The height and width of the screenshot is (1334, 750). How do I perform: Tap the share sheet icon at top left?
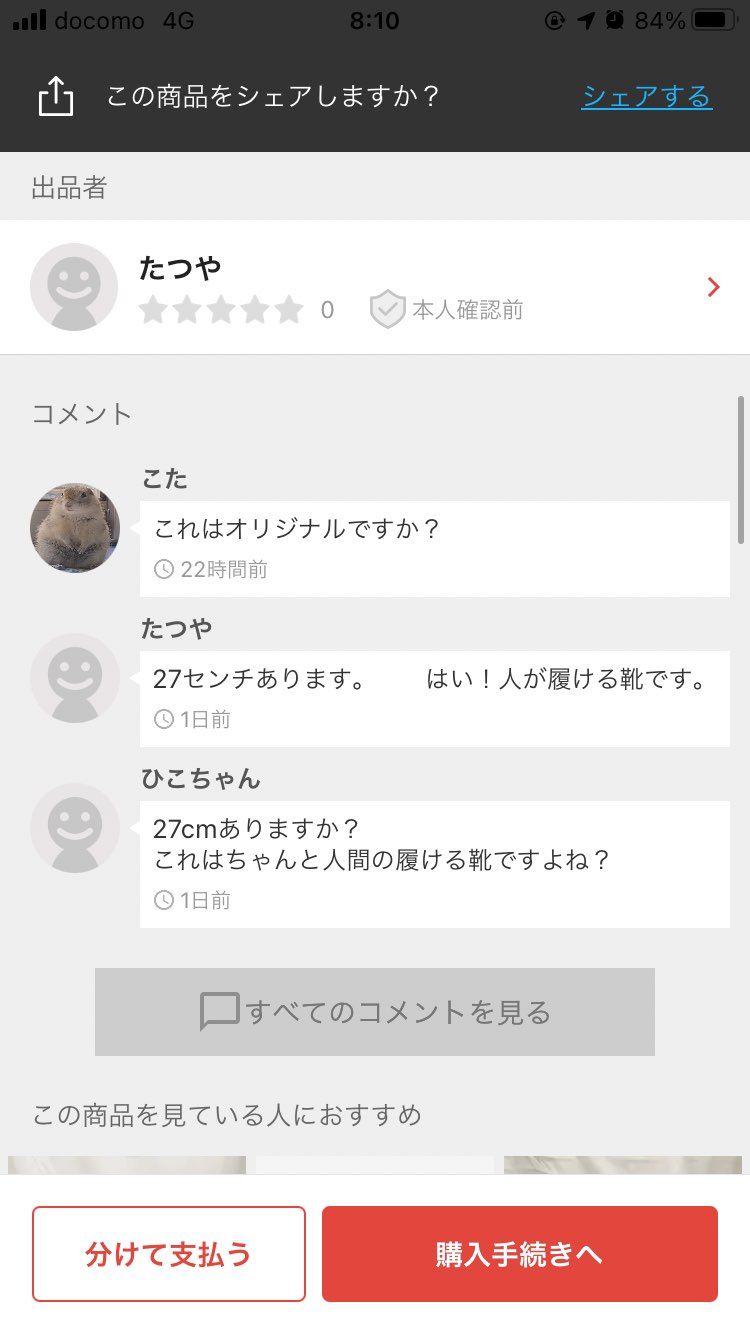coord(56,96)
